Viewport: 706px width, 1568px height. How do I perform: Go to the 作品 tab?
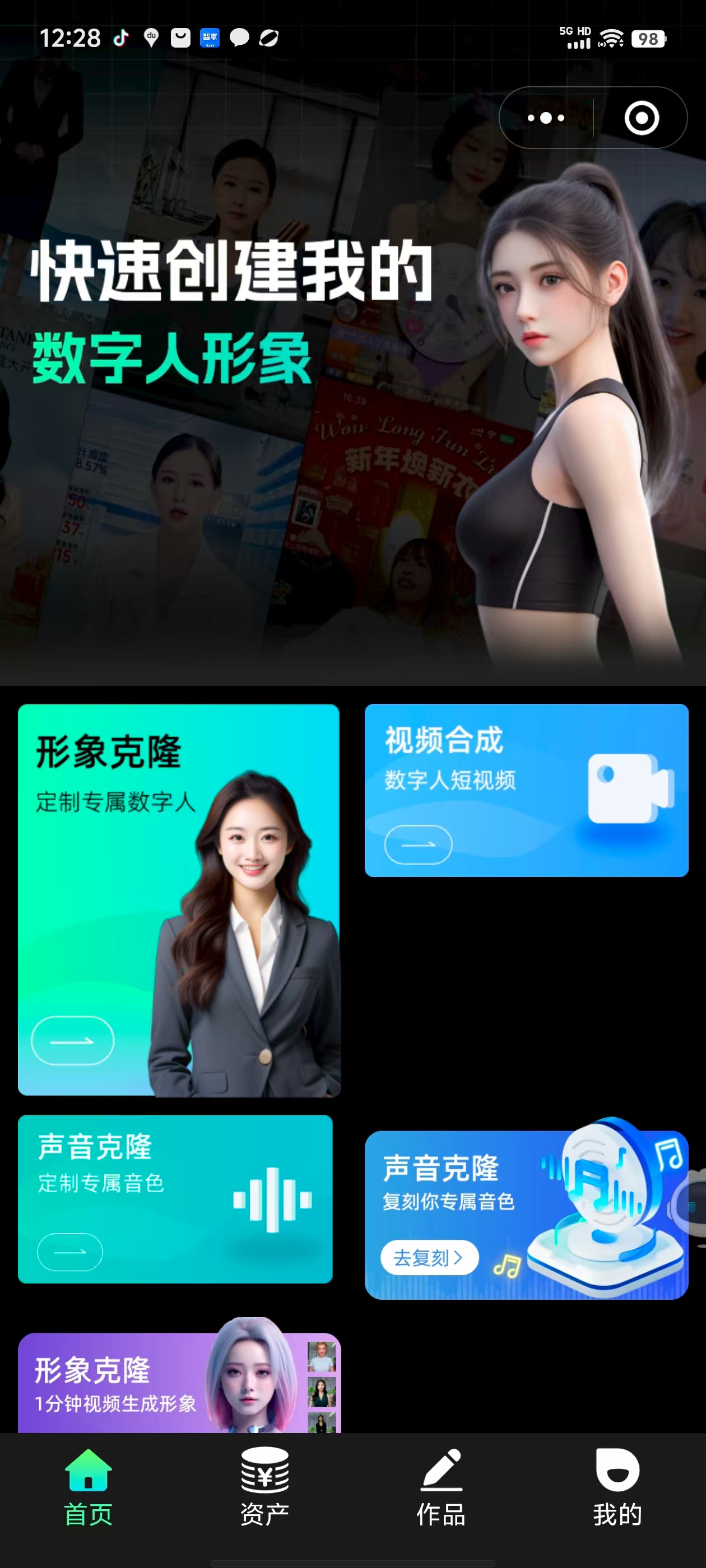[x=441, y=1487]
